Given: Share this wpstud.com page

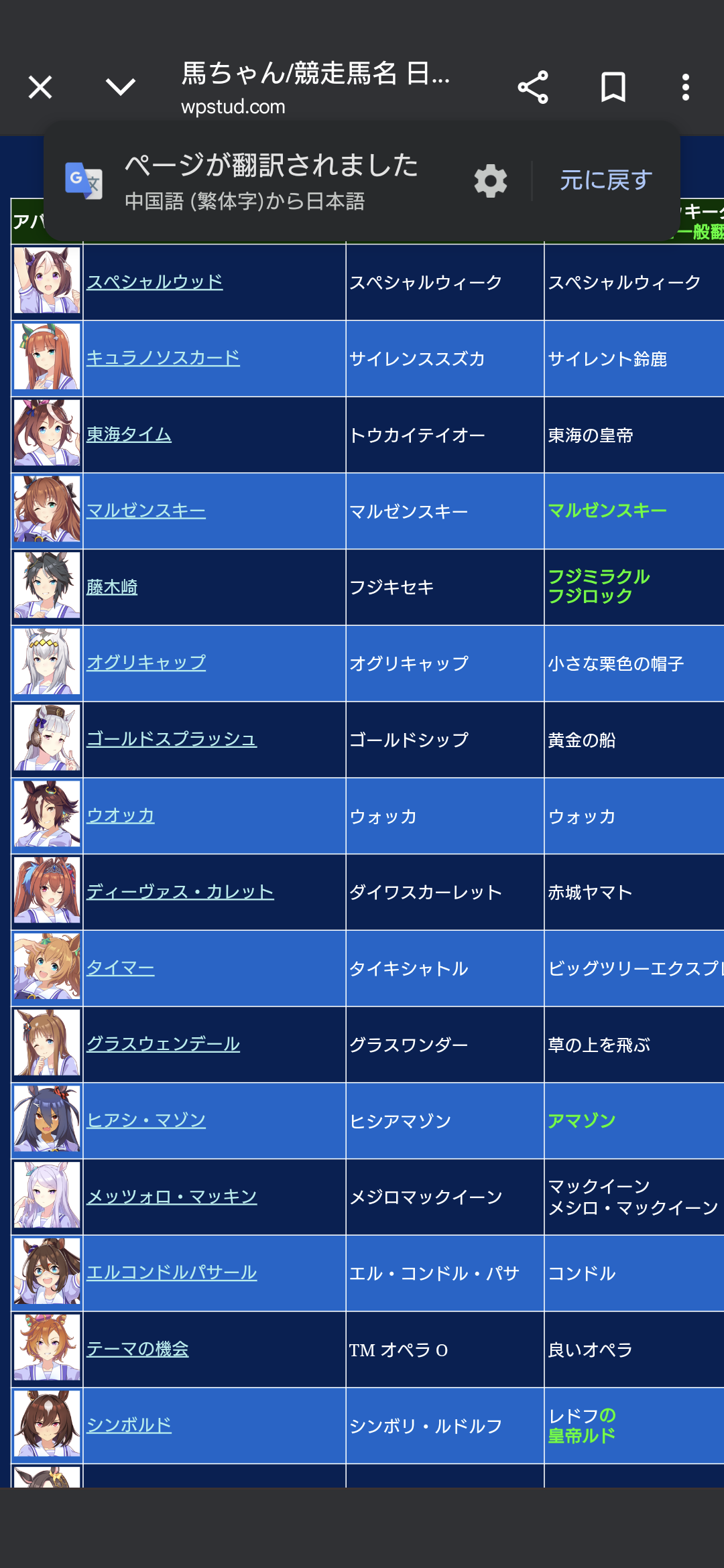Looking at the screenshot, I should coord(533,87).
